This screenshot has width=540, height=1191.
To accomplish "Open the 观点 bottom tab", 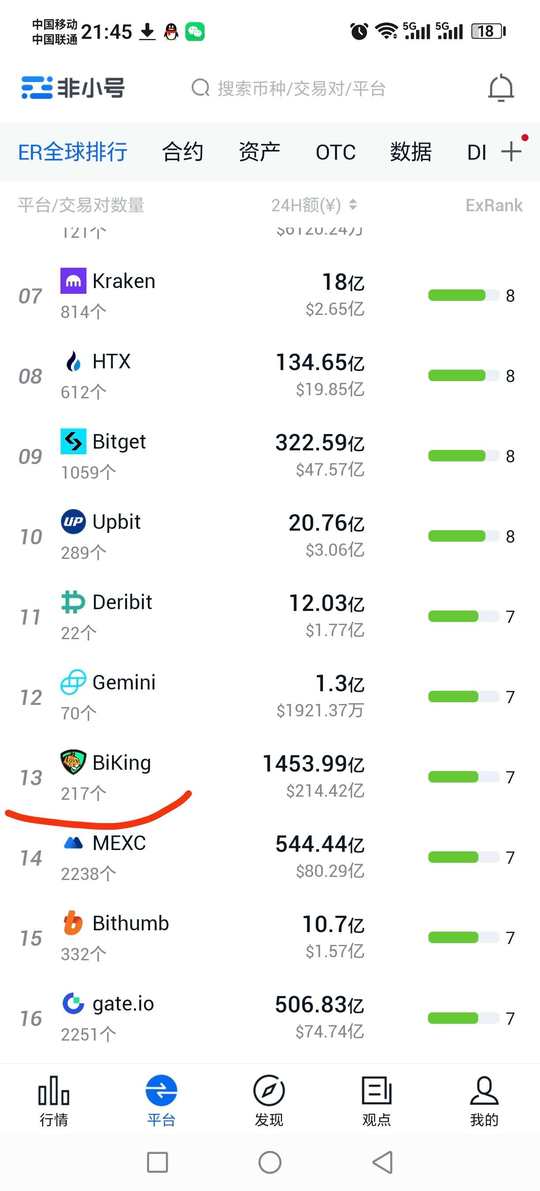I will (x=377, y=1101).
